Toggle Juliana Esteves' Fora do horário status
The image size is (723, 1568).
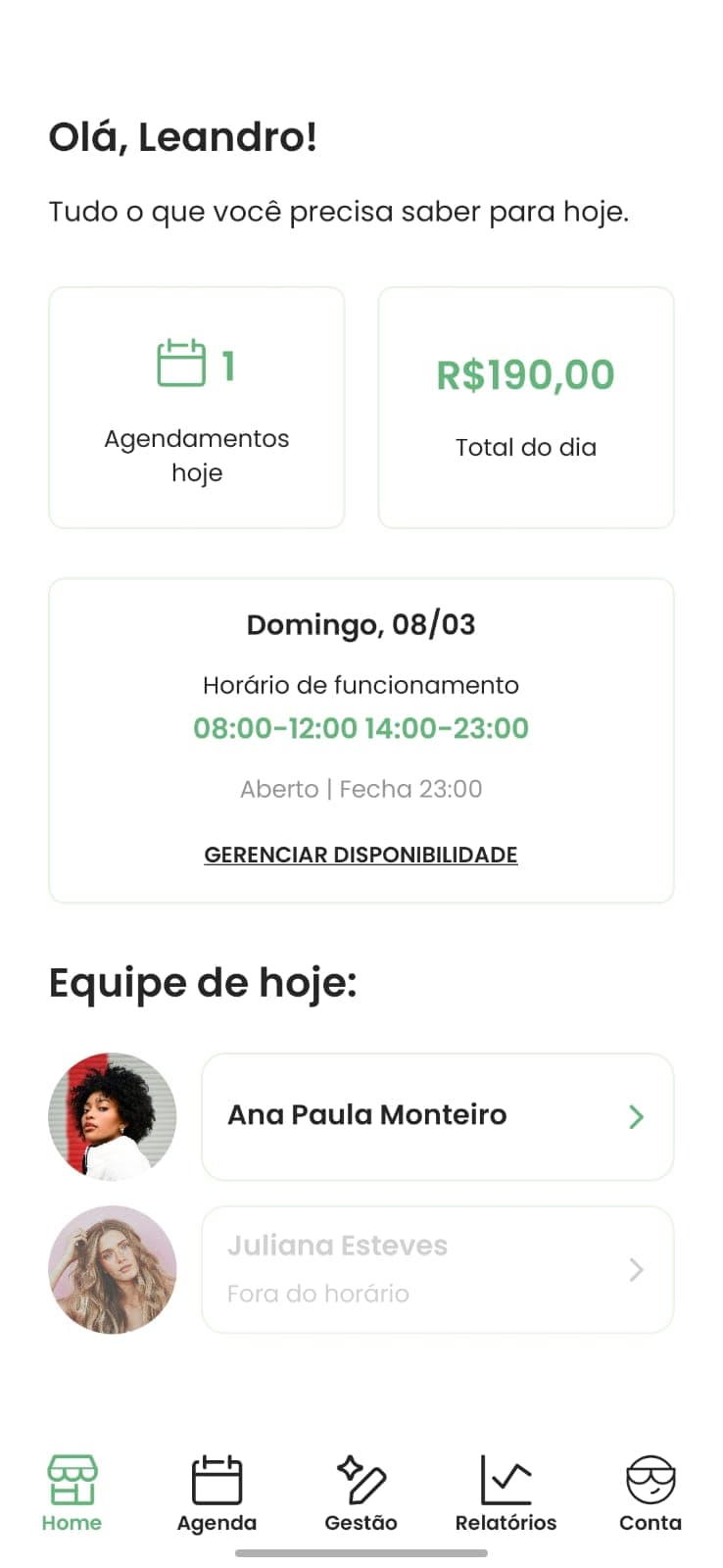(317, 1293)
